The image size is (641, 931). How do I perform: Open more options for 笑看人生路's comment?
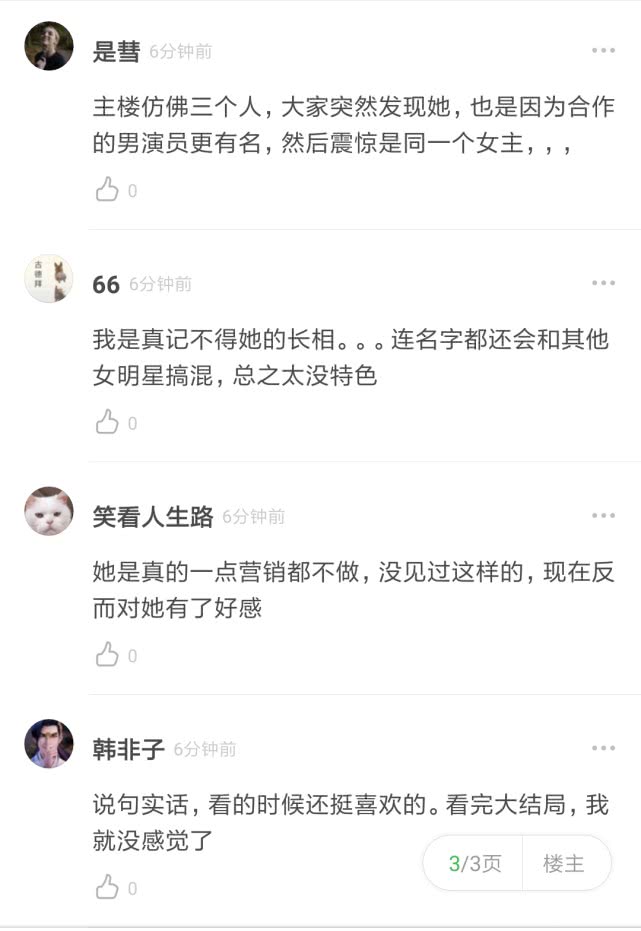[603, 516]
